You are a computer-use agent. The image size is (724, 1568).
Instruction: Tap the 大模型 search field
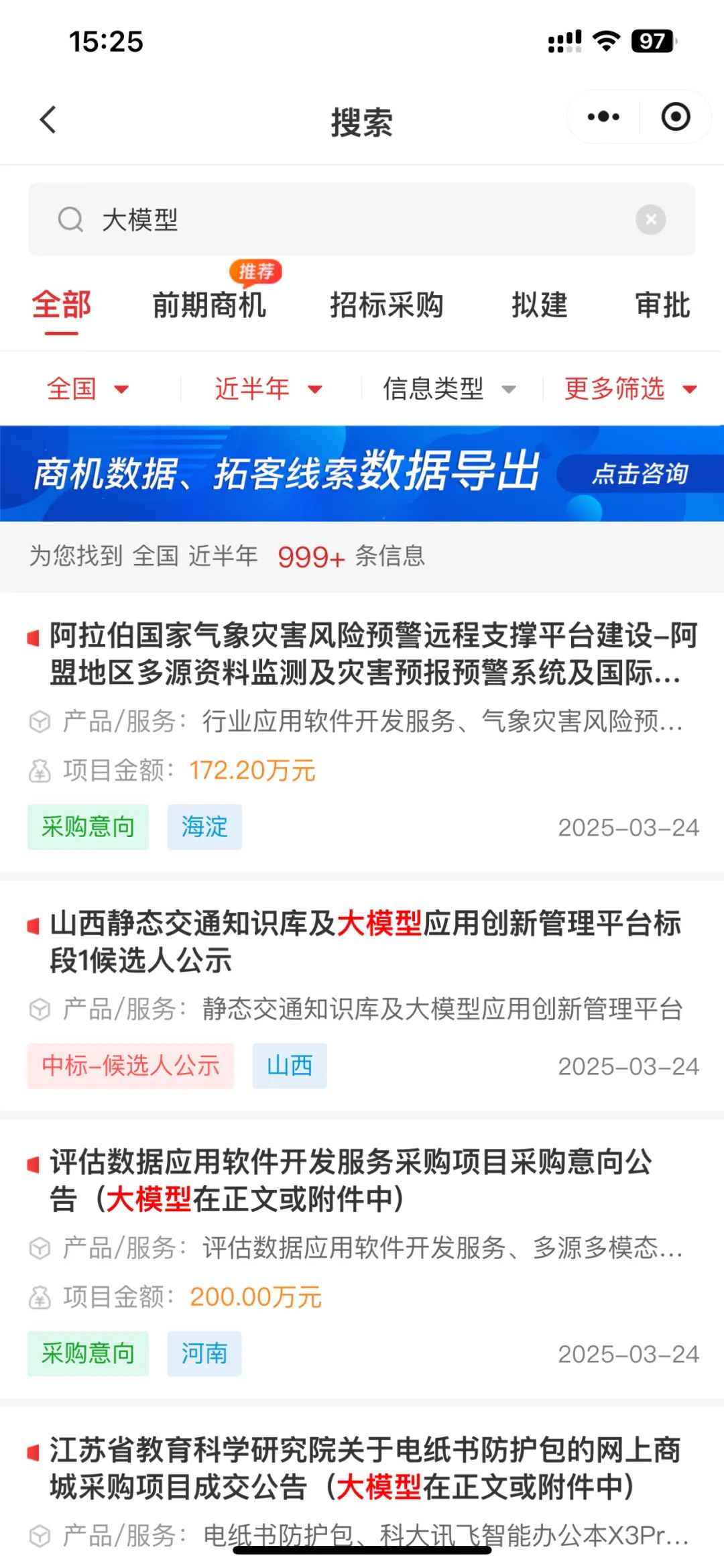pyautogui.click(x=361, y=219)
